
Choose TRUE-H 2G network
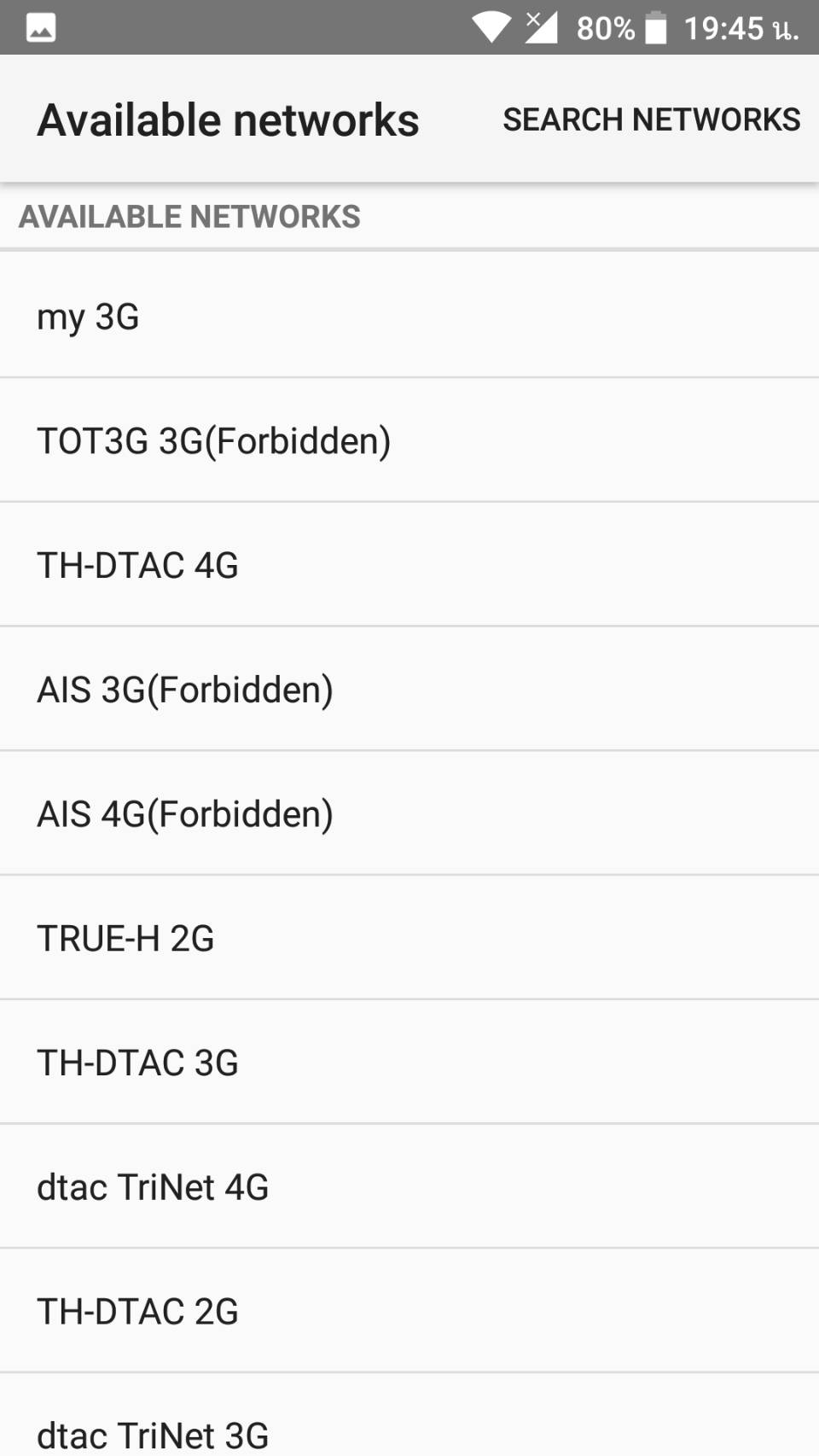point(409,938)
